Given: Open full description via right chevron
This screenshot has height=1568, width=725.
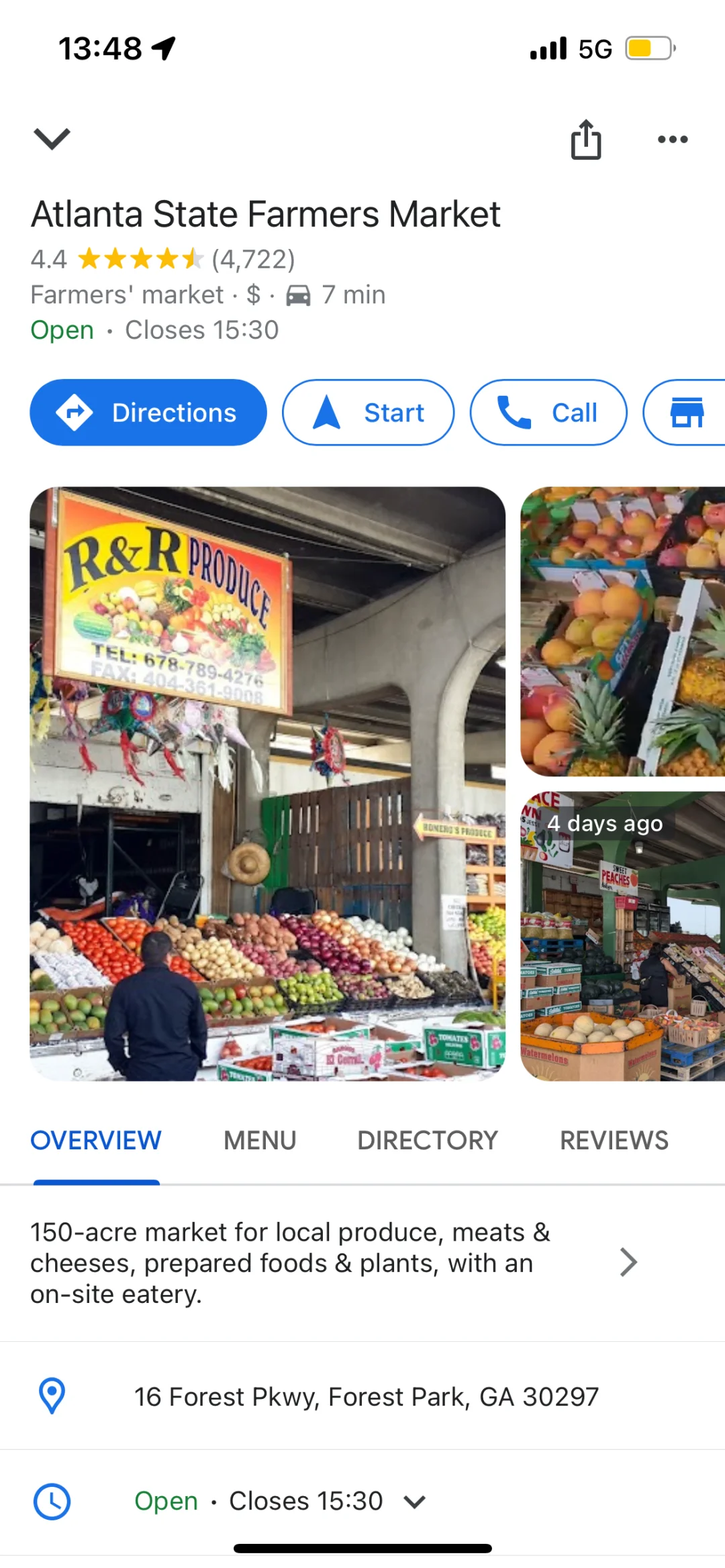Looking at the screenshot, I should [x=628, y=1262].
